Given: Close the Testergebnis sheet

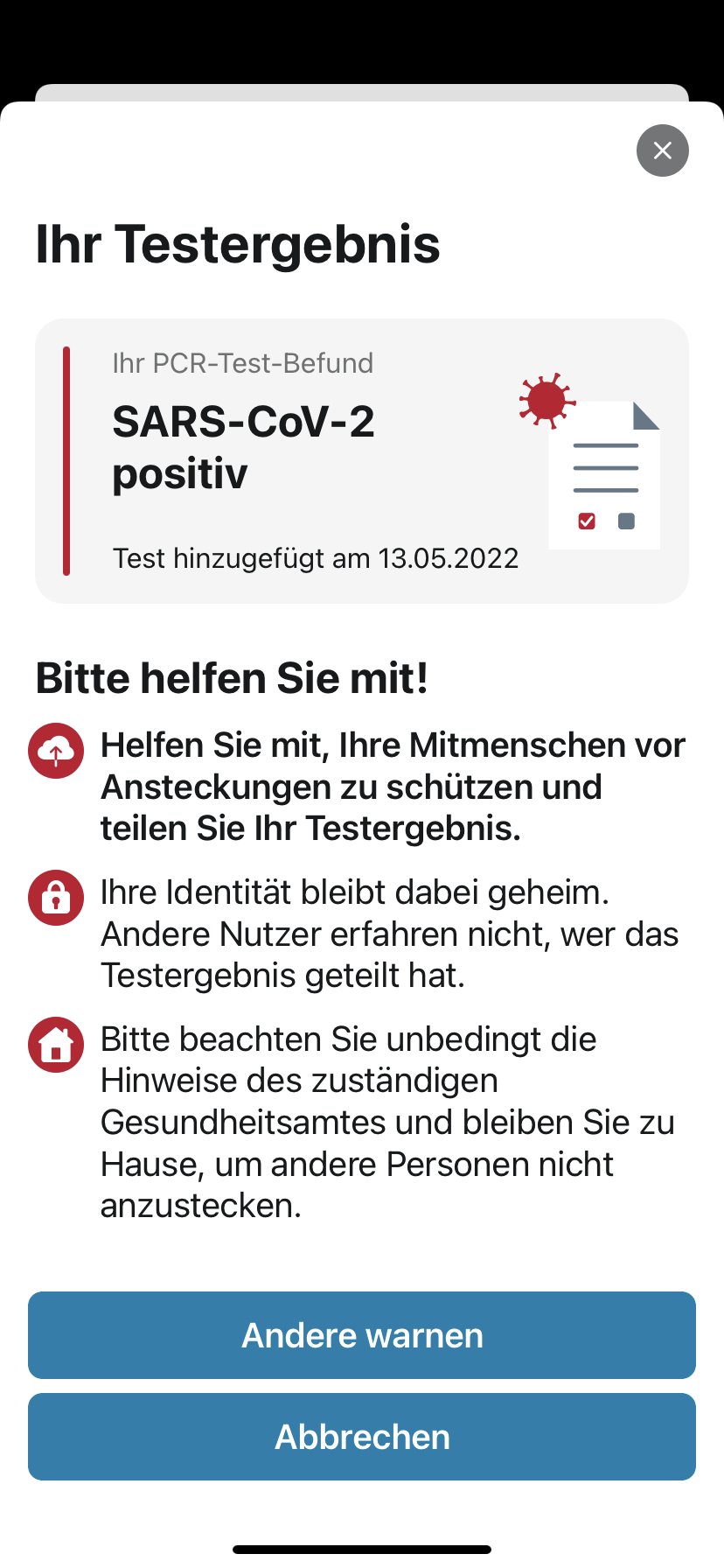Looking at the screenshot, I should [x=662, y=150].
